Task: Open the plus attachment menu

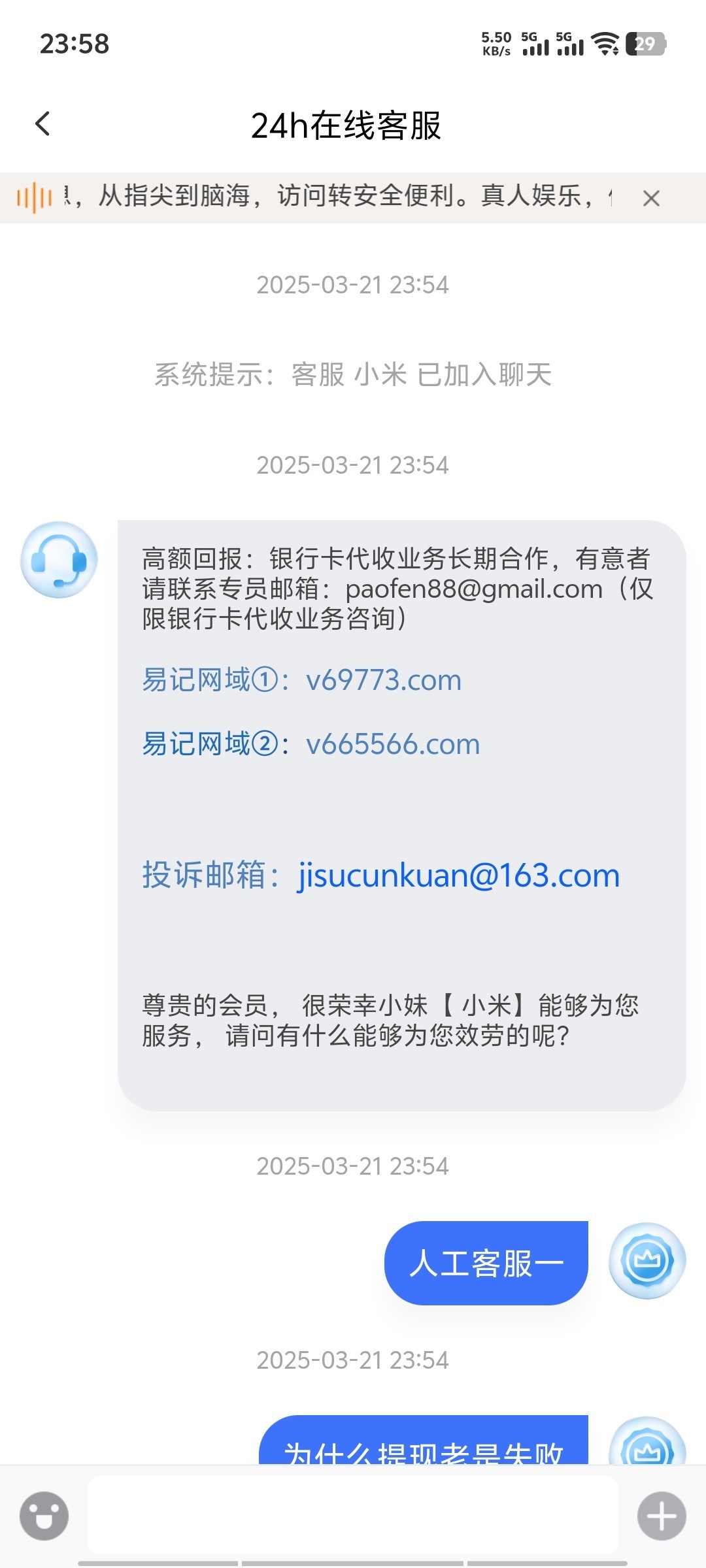Action: coord(662,1516)
